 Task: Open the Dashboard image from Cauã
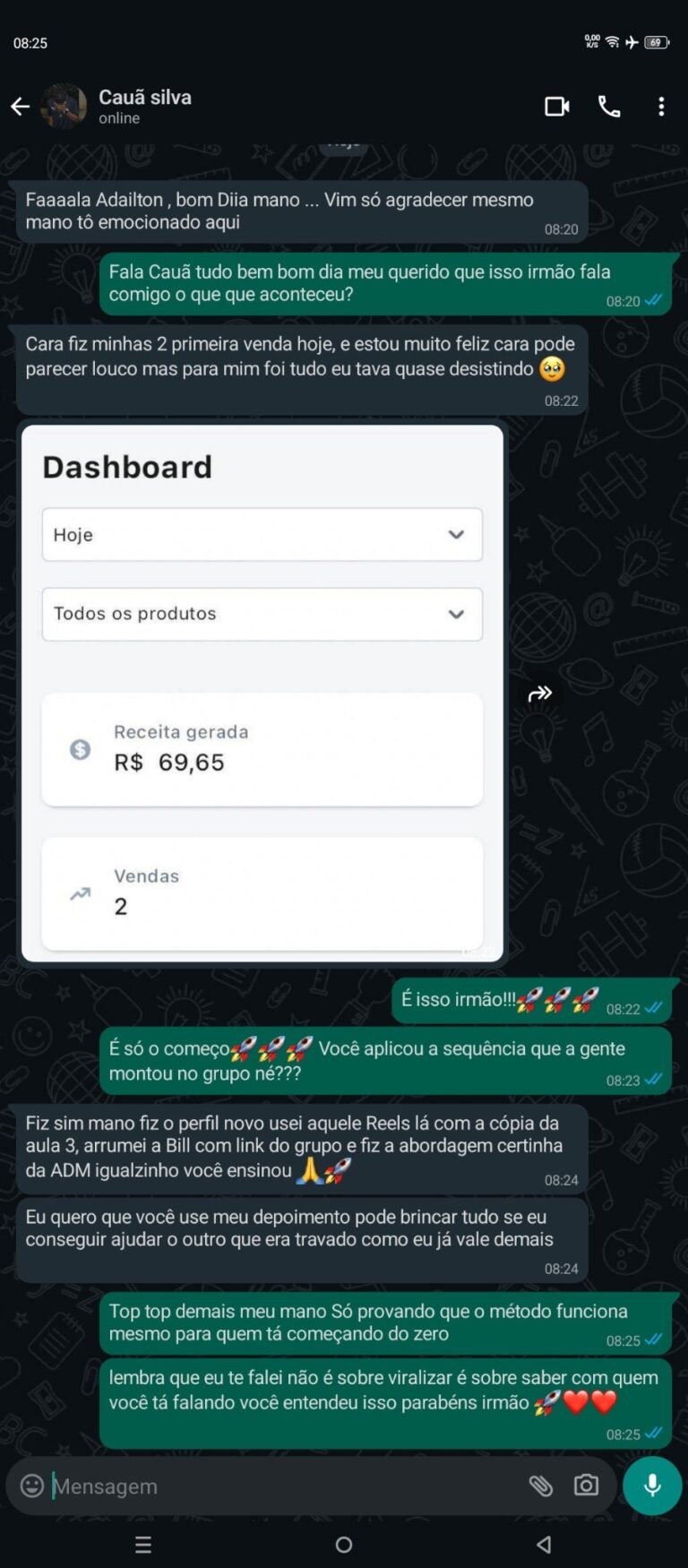[262, 693]
